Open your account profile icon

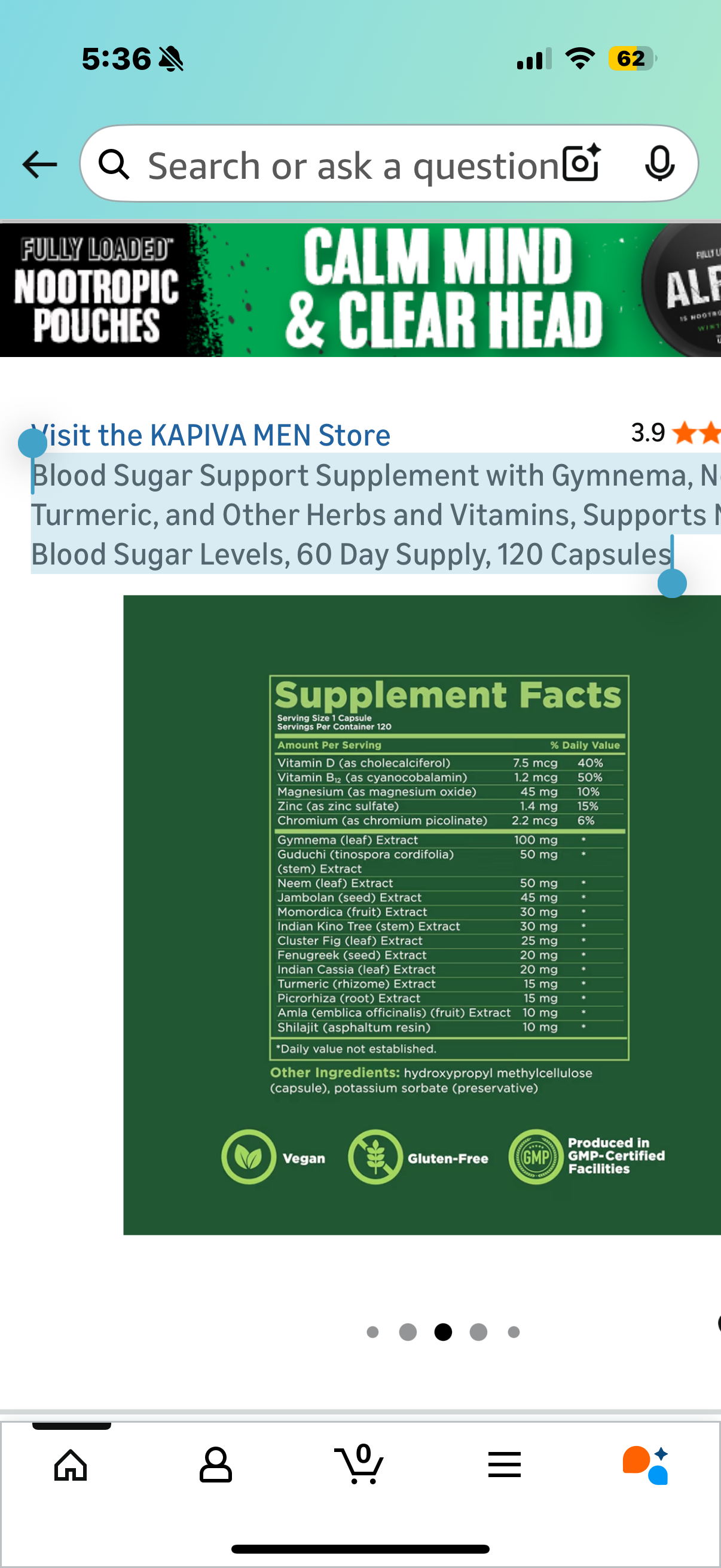(x=216, y=1465)
